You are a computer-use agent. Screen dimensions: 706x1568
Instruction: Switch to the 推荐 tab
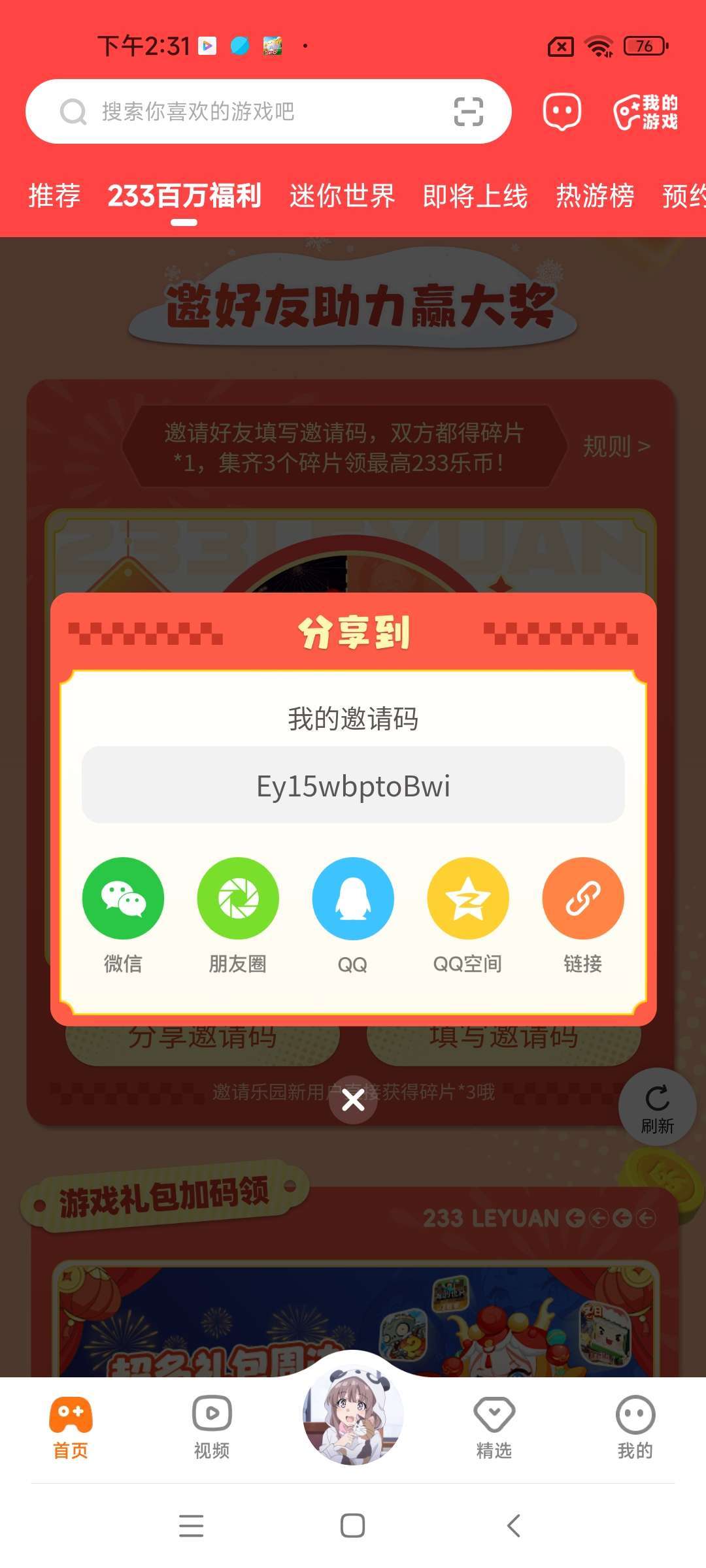pos(54,195)
